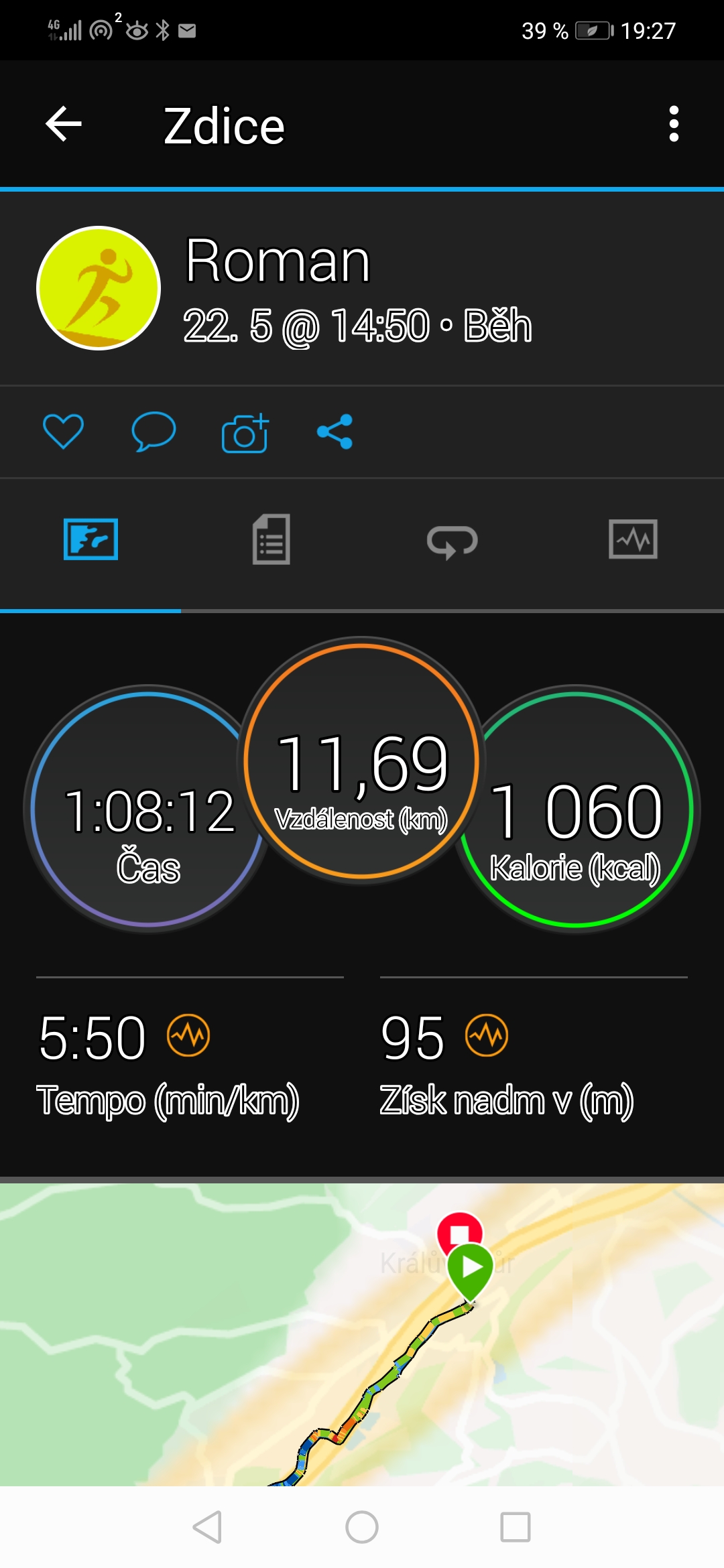Open the three-dot overflow menu

(674, 124)
